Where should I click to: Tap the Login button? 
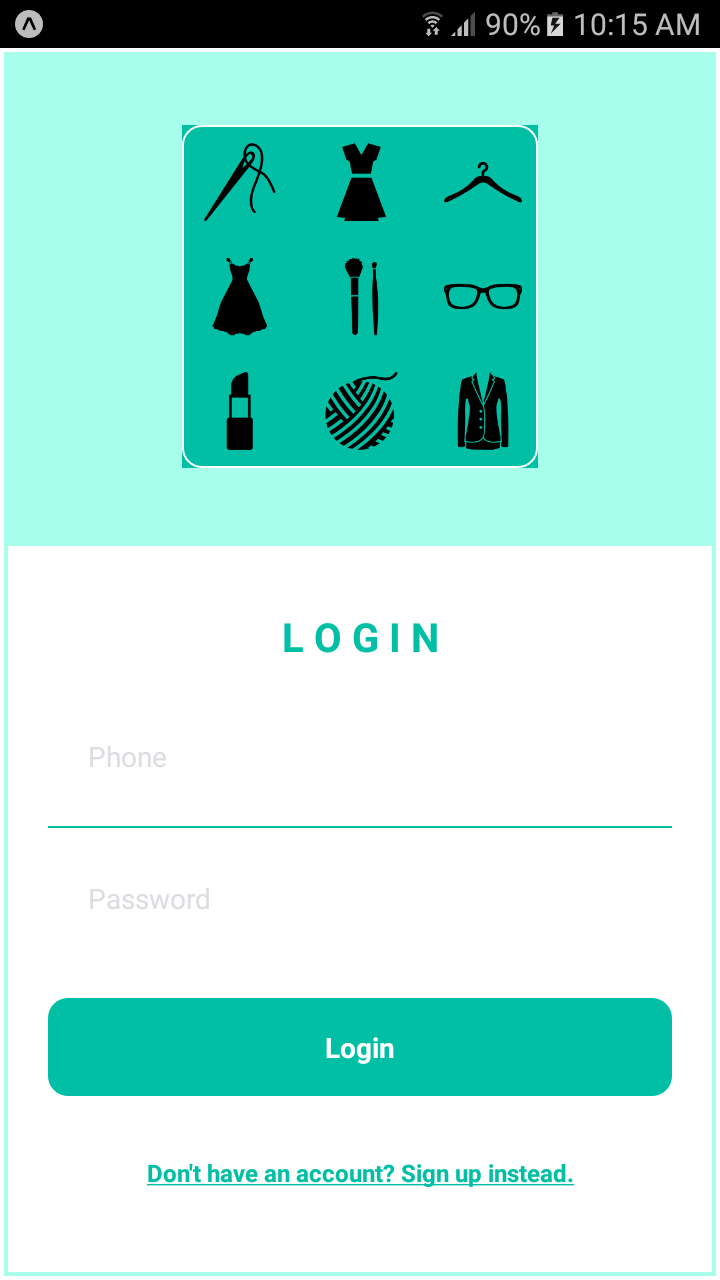tap(360, 1047)
